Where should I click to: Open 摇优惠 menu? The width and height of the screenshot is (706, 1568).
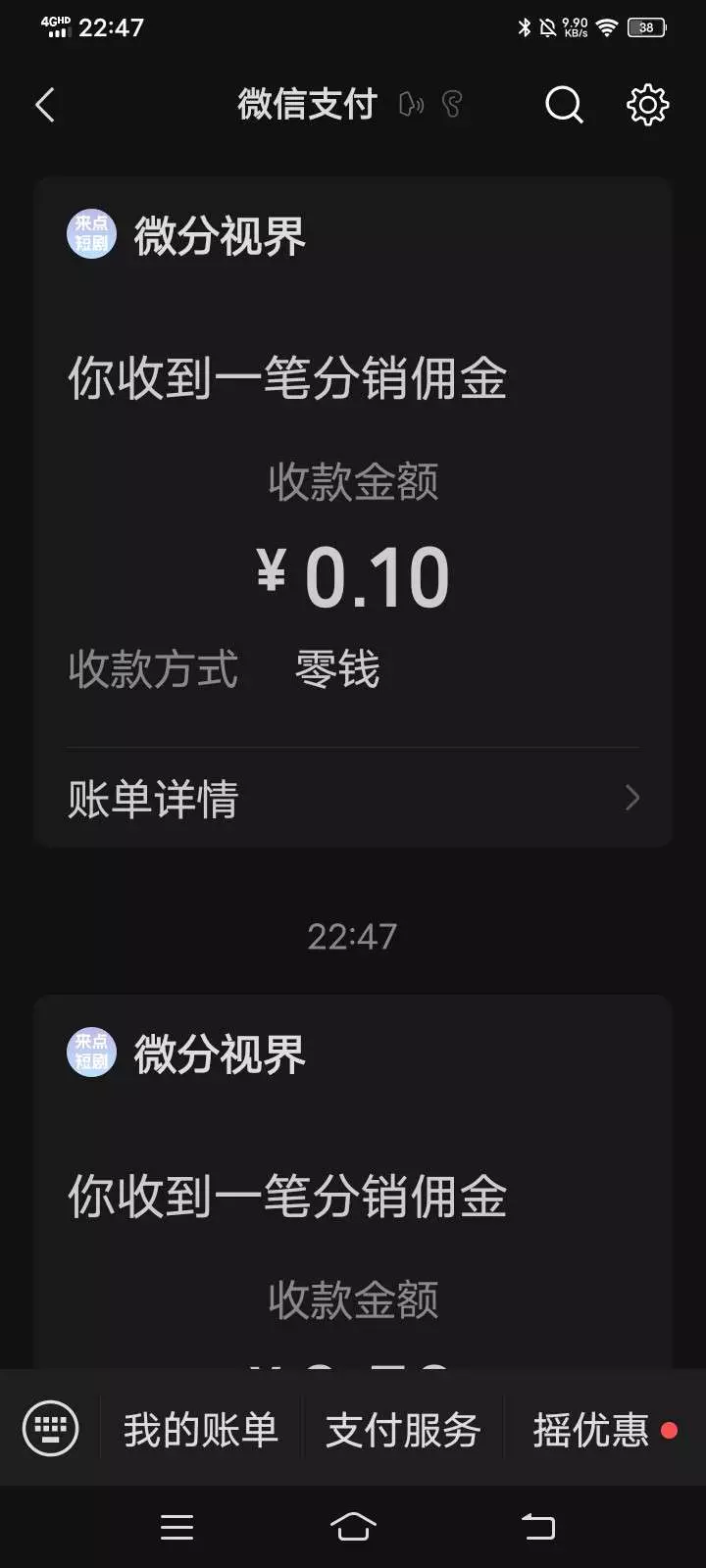click(591, 1431)
